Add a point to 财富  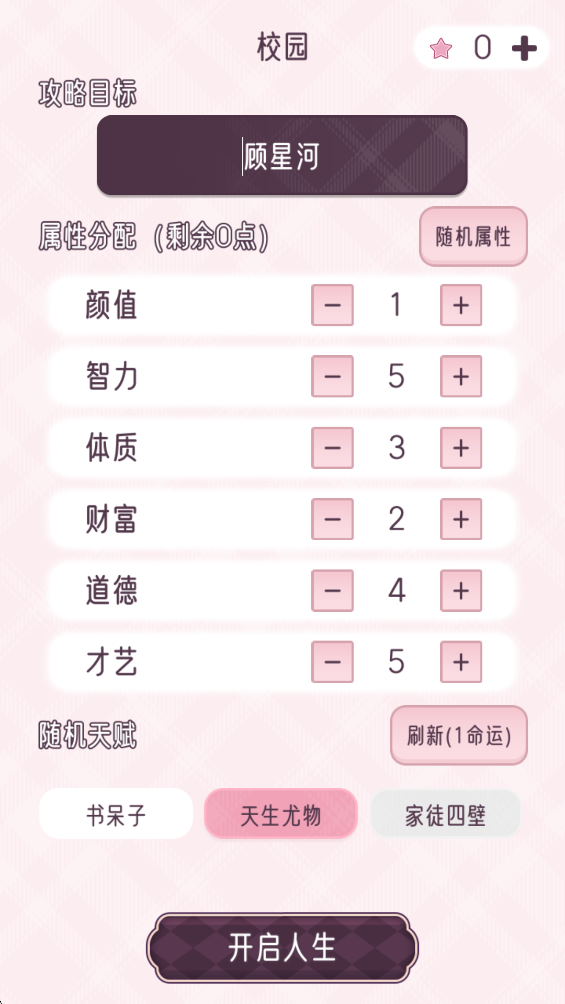461,519
